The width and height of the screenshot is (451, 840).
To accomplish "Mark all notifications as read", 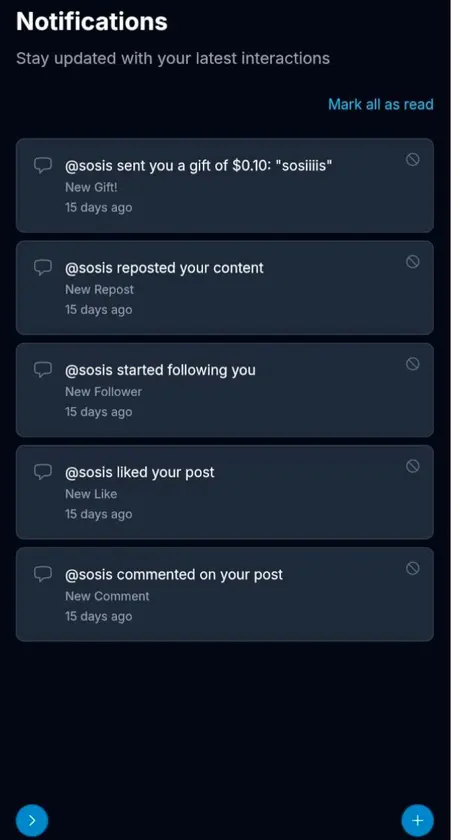I will pyautogui.click(x=380, y=104).
